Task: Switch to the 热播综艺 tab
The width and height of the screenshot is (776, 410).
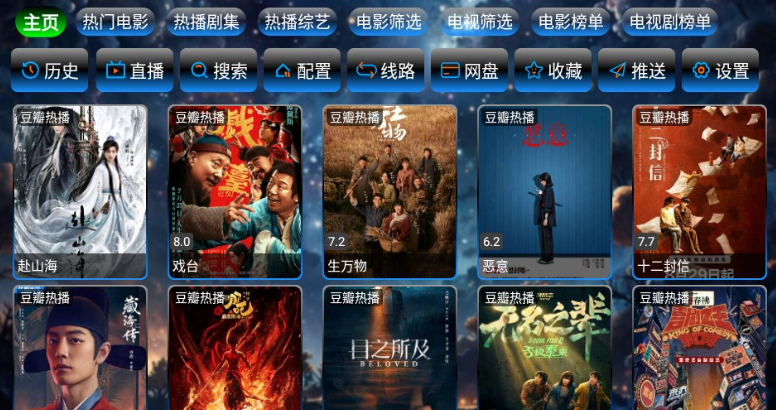Action: [x=296, y=21]
